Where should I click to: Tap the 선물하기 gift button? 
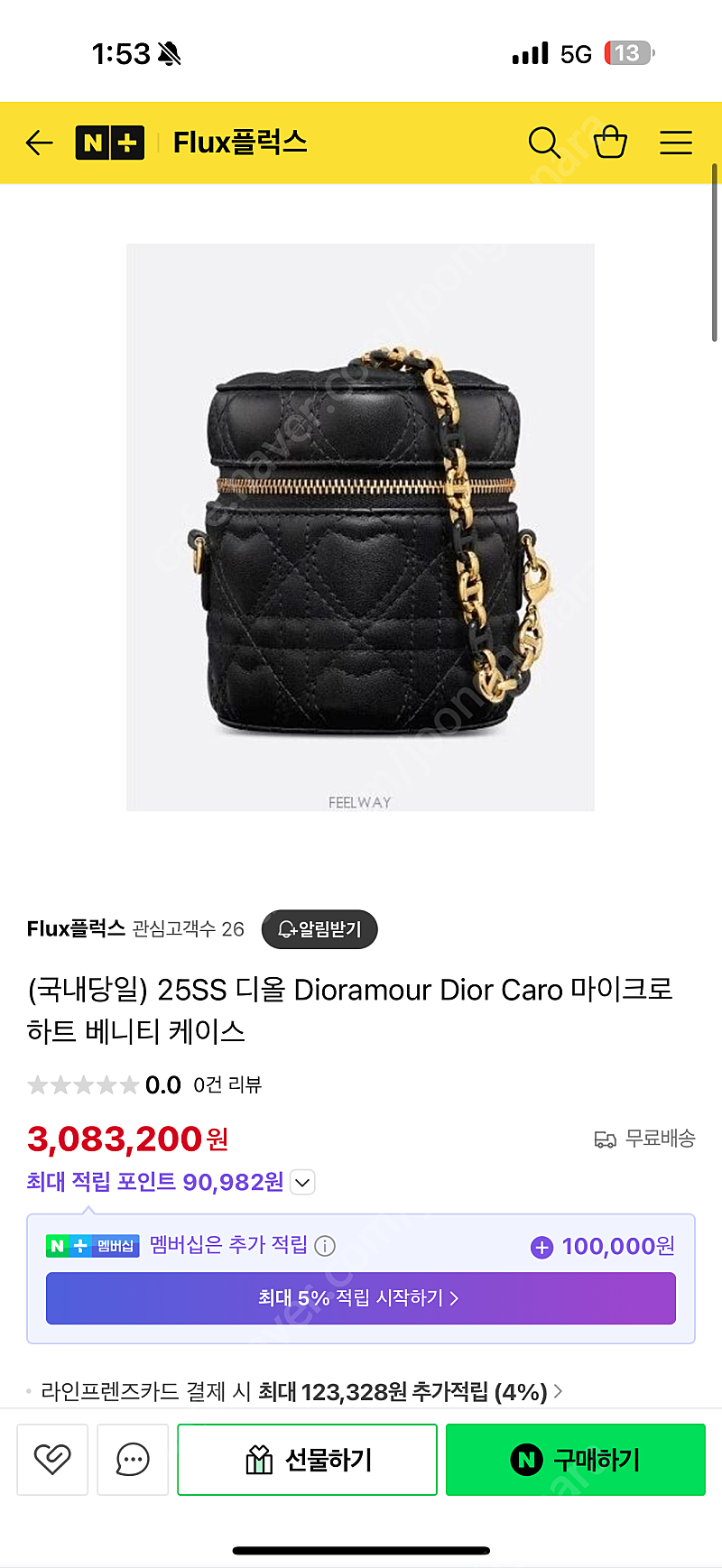tap(308, 1460)
